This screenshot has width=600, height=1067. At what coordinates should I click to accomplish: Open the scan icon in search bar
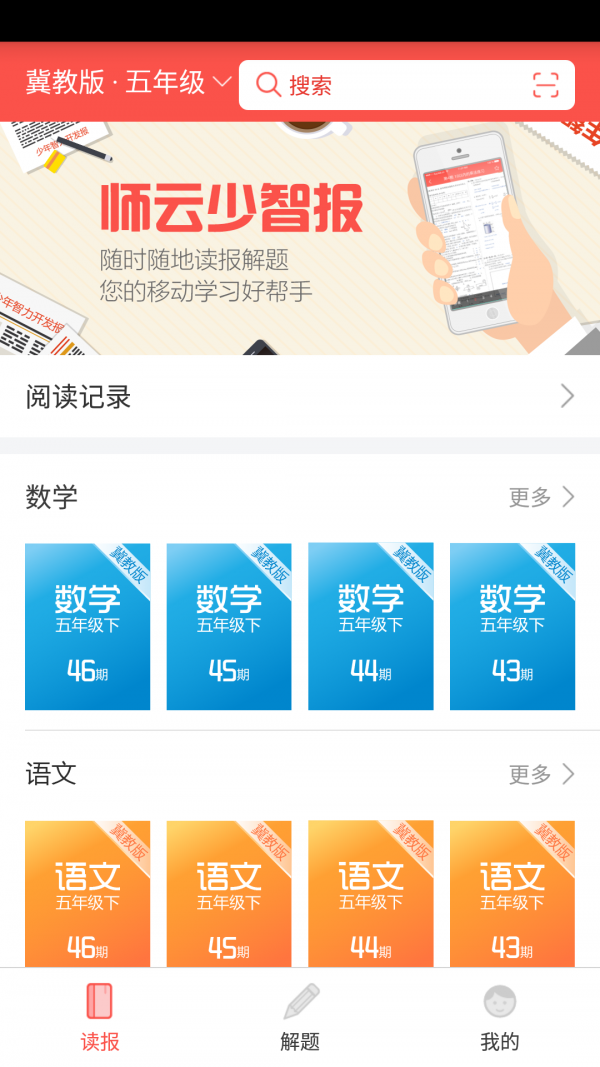546,85
